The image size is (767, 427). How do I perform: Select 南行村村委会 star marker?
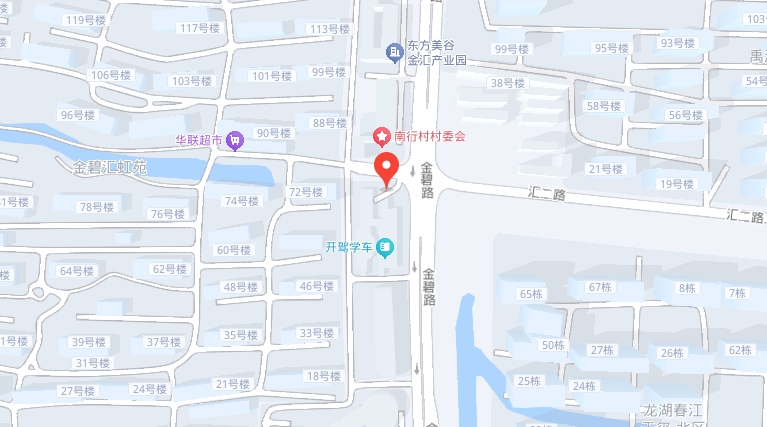tap(381, 135)
